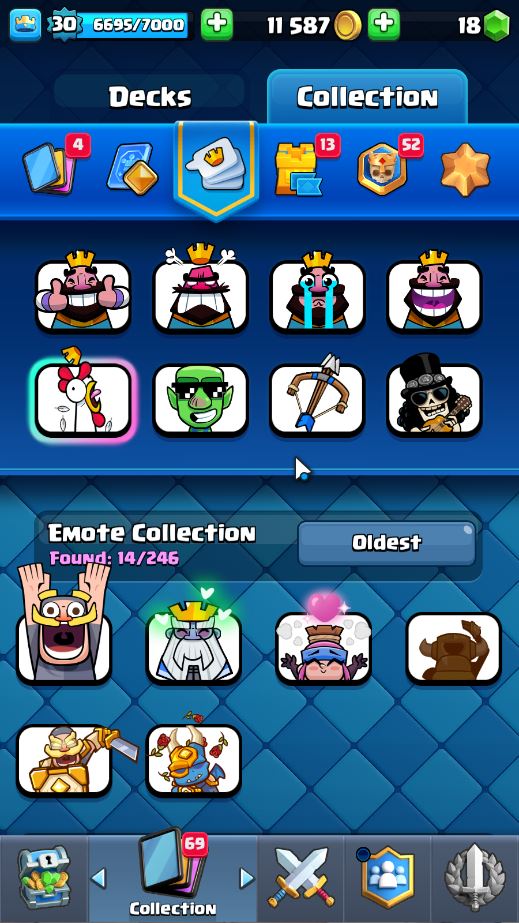Select the goblin sunglasses emote

click(200, 400)
